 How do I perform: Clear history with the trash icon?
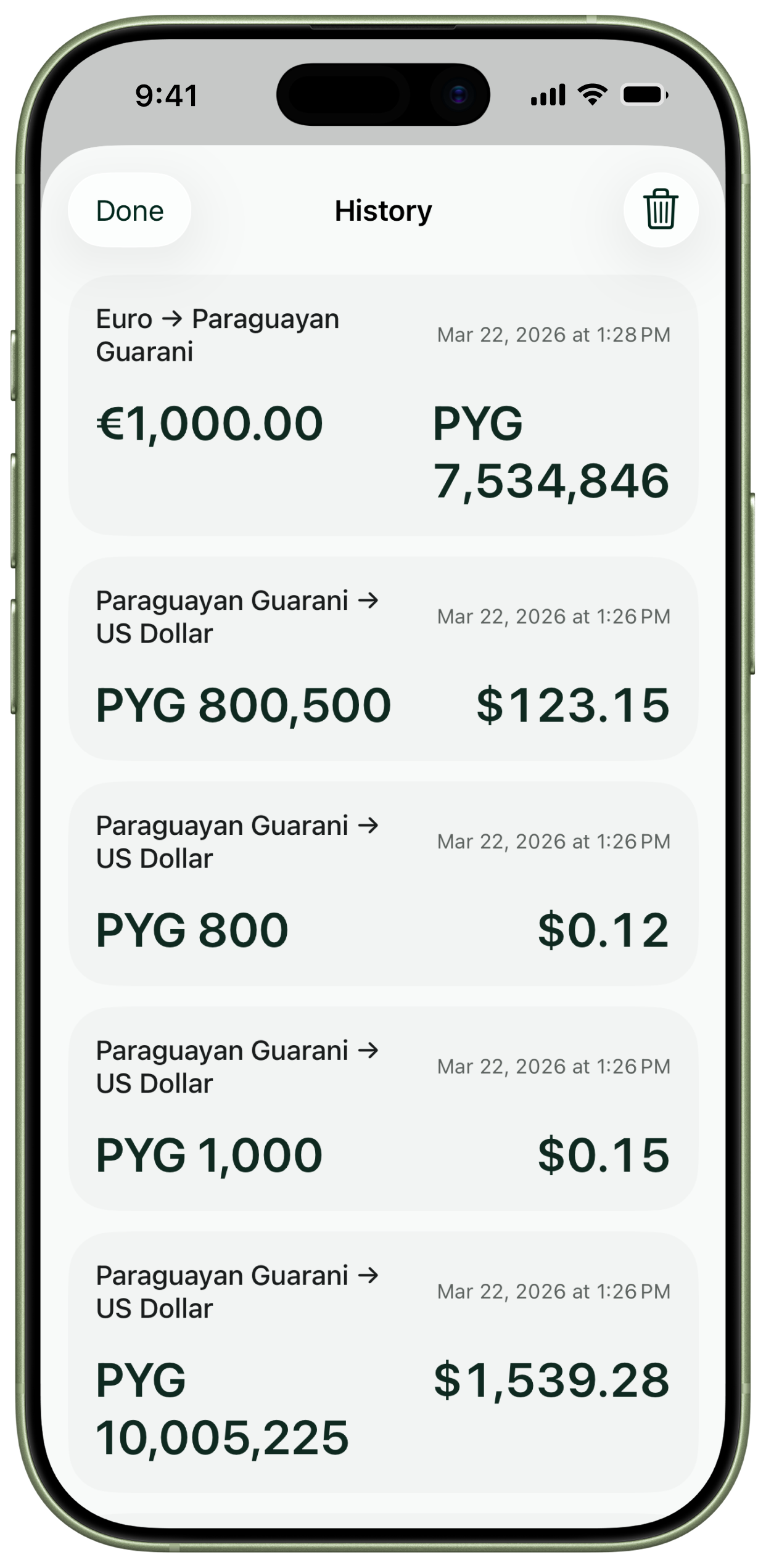coord(661,210)
